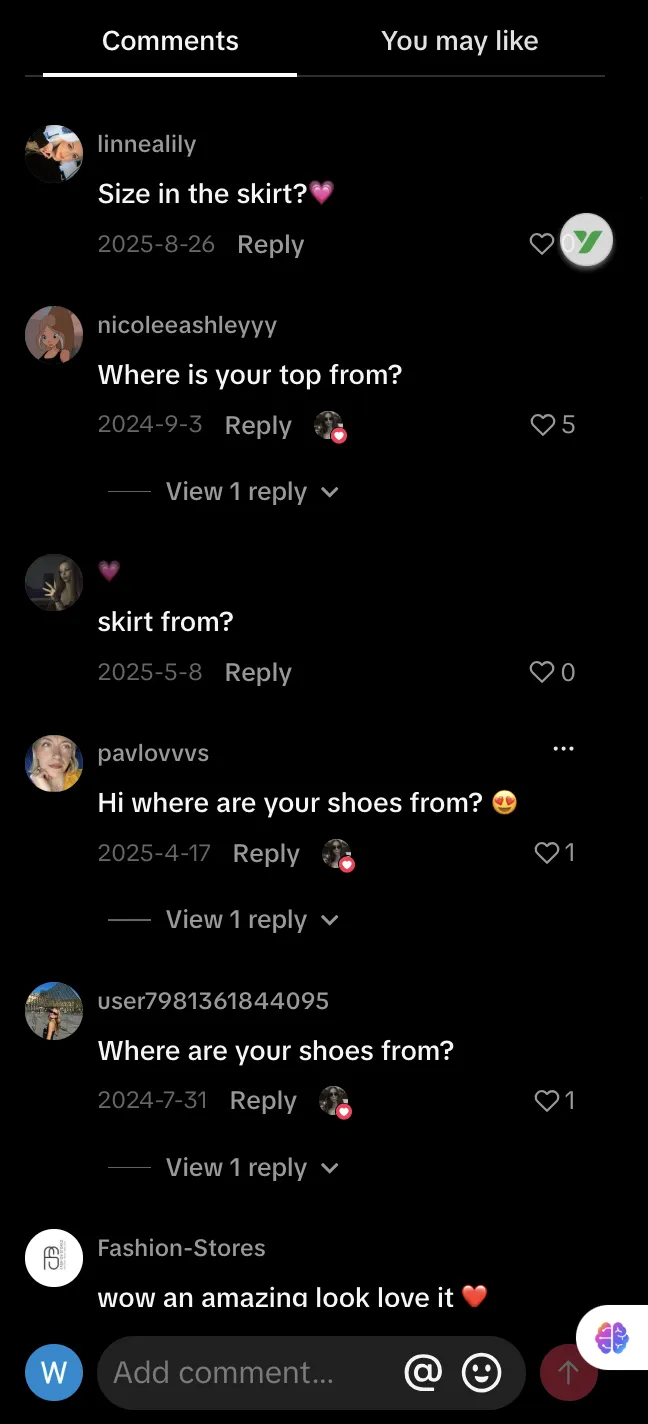
Task: Reply to the 'skirt from?' comment
Action: coord(258,673)
